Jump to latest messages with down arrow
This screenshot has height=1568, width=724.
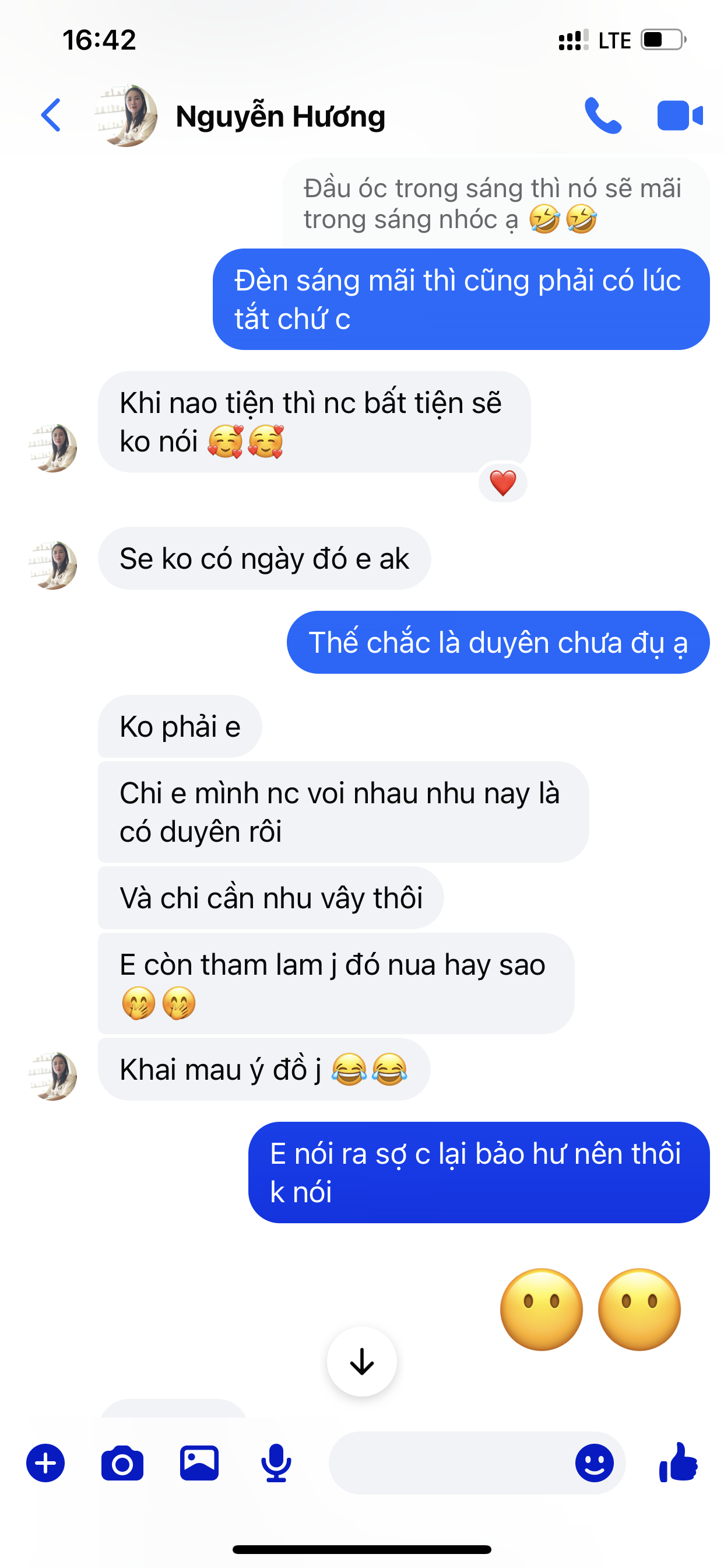pyautogui.click(x=362, y=1361)
